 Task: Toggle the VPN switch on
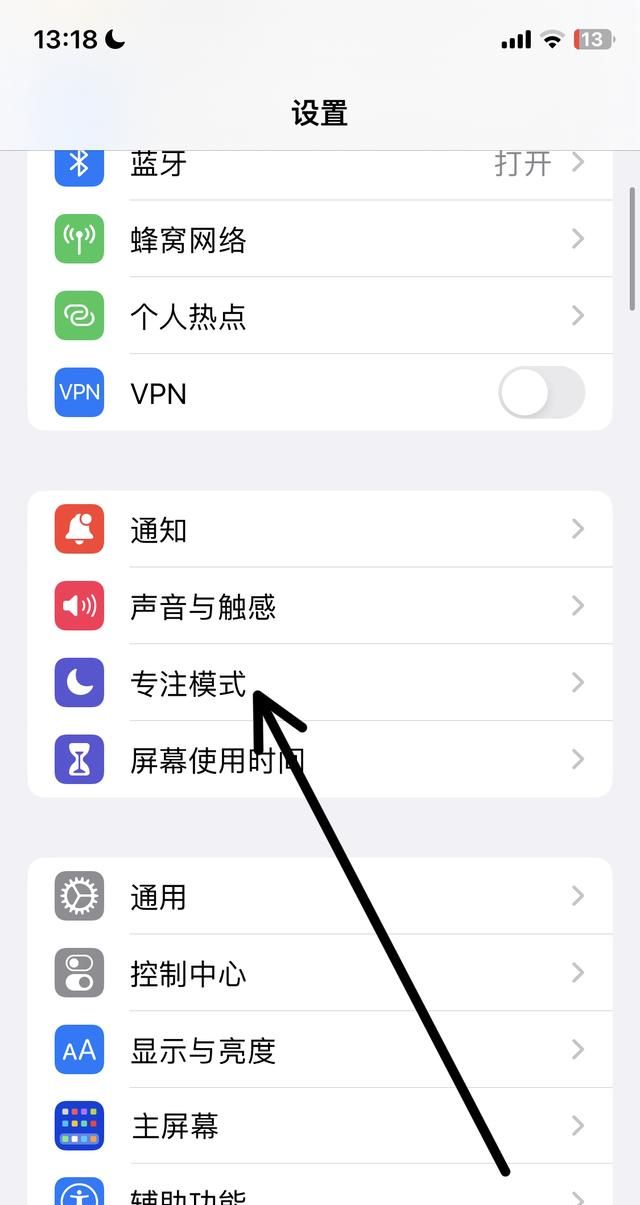click(x=541, y=393)
